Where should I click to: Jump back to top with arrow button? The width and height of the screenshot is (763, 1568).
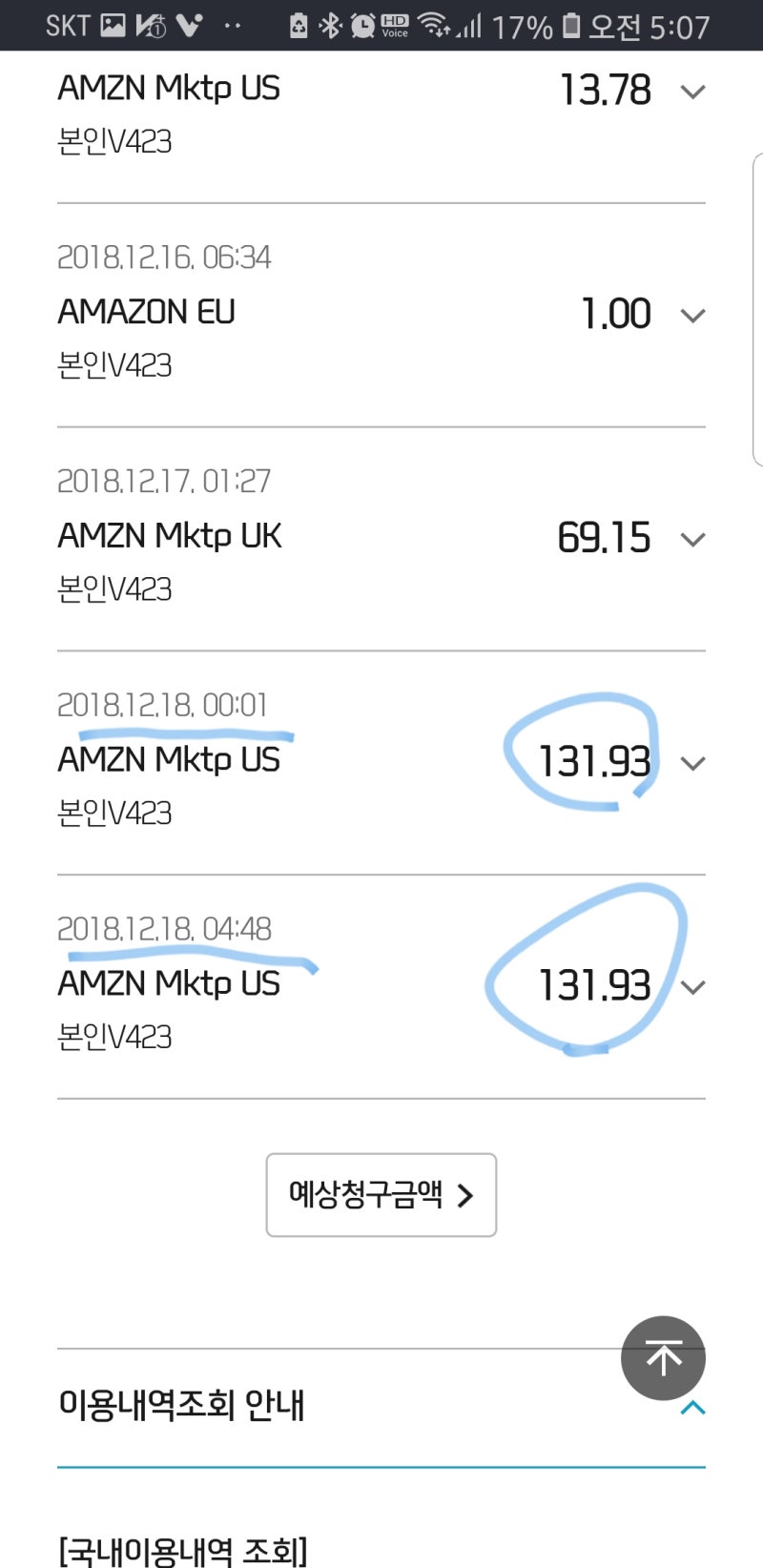[663, 1358]
